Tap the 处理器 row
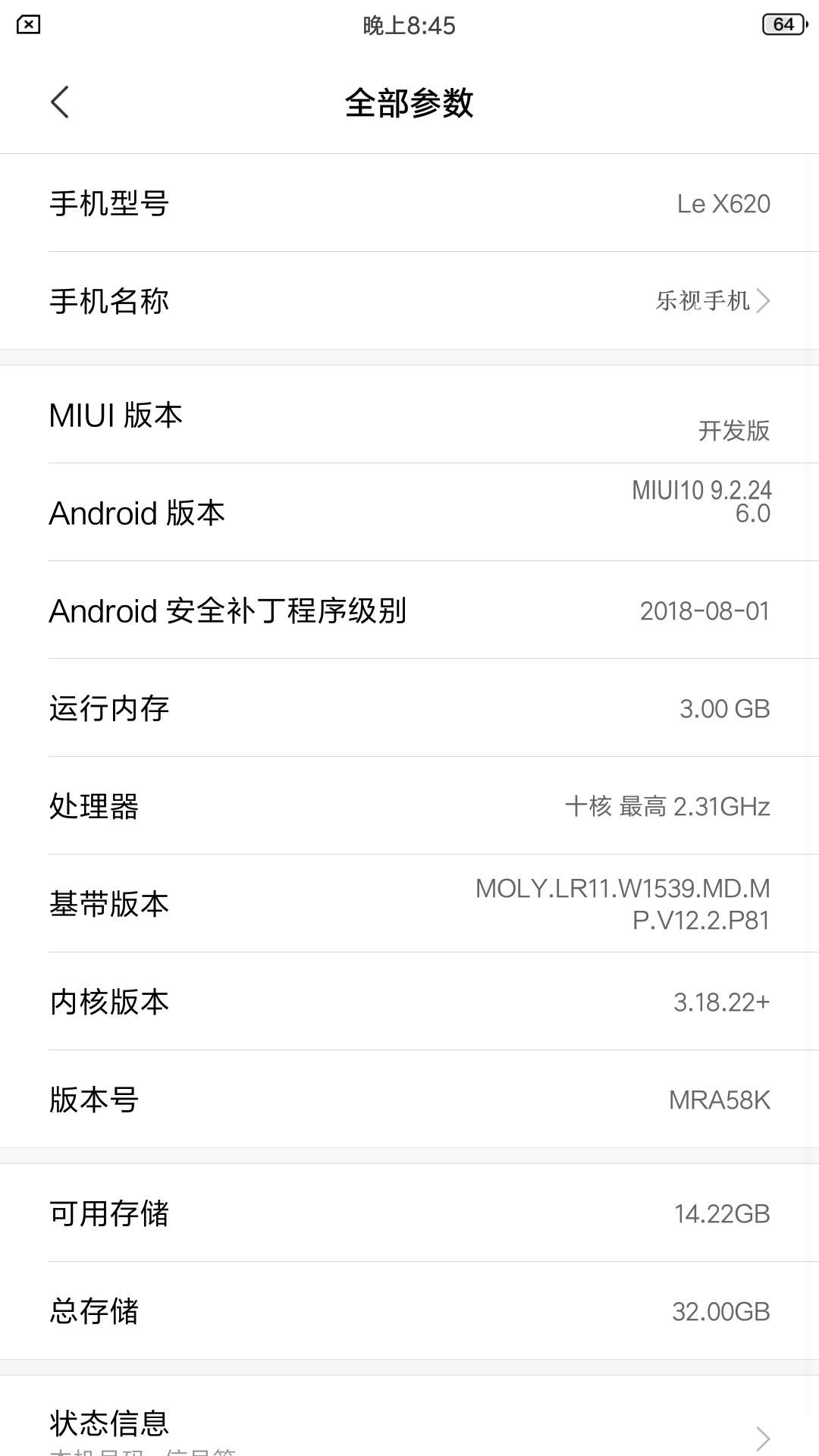The image size is (819, 1456). [x=409, y=806]
